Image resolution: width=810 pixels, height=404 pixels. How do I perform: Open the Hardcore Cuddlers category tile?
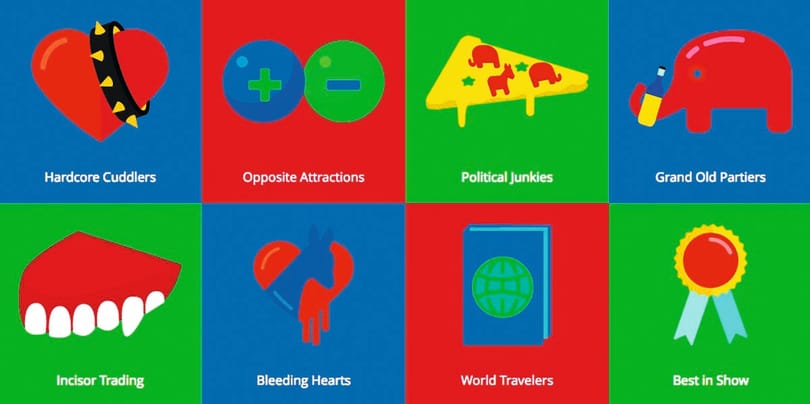tap(100, 100)
